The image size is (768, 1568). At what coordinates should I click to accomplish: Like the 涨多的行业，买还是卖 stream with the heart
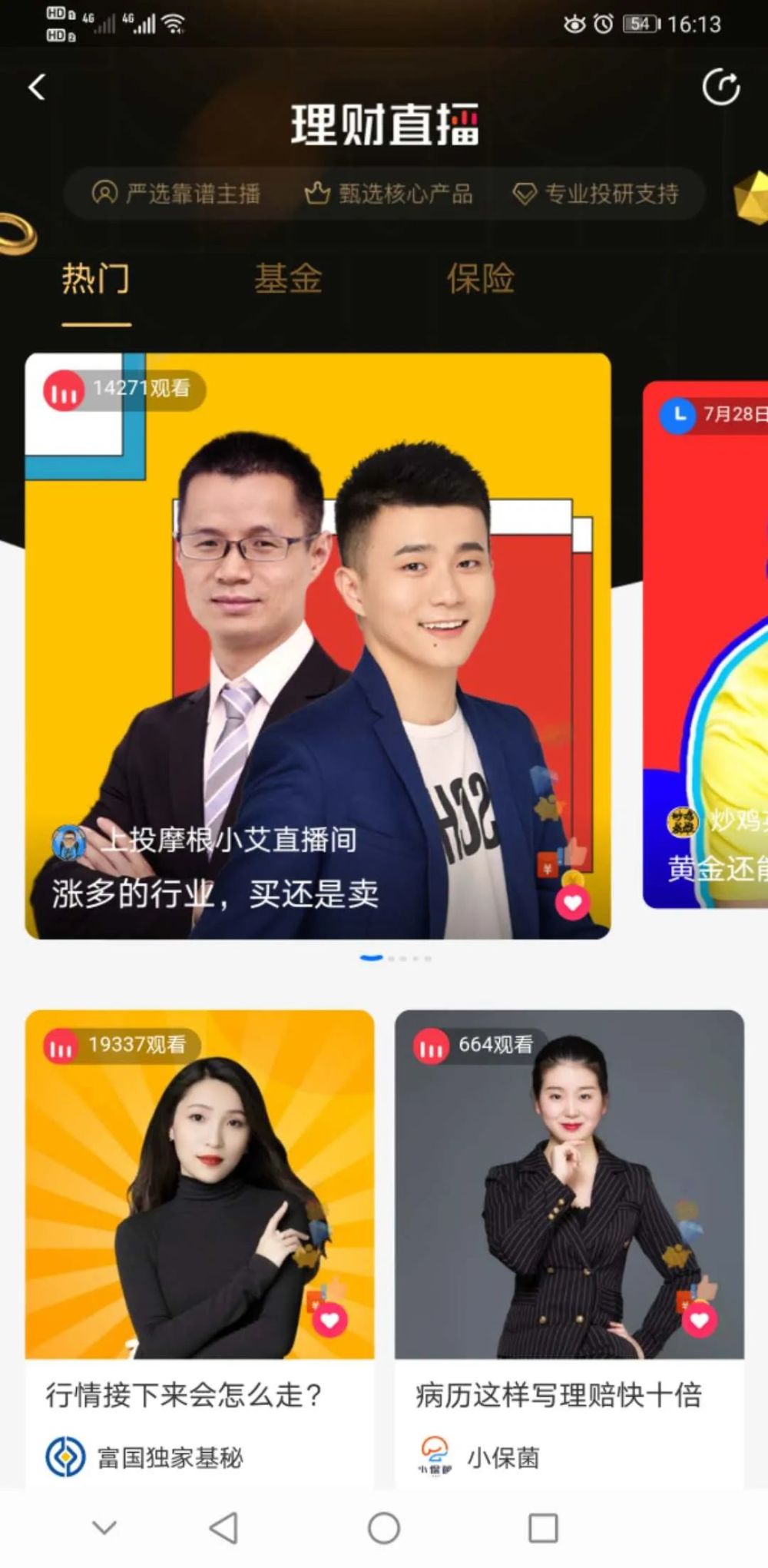tap(573, 903)
